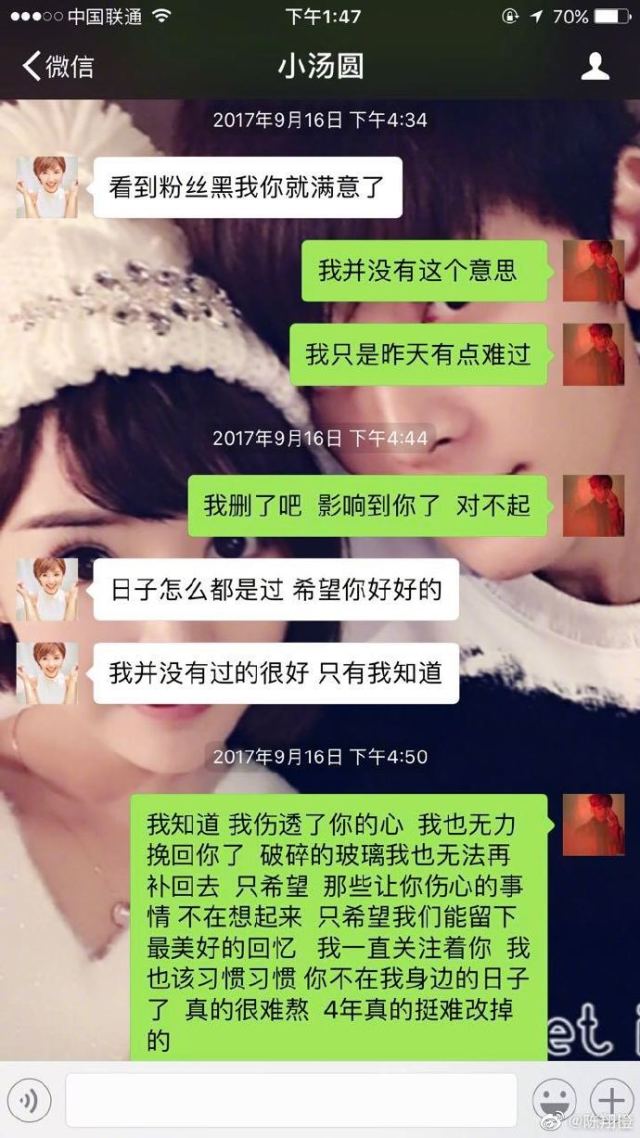Open chat info via the profile icon
The height and width of the screenshot is (1138, 640).
(595, 67)
